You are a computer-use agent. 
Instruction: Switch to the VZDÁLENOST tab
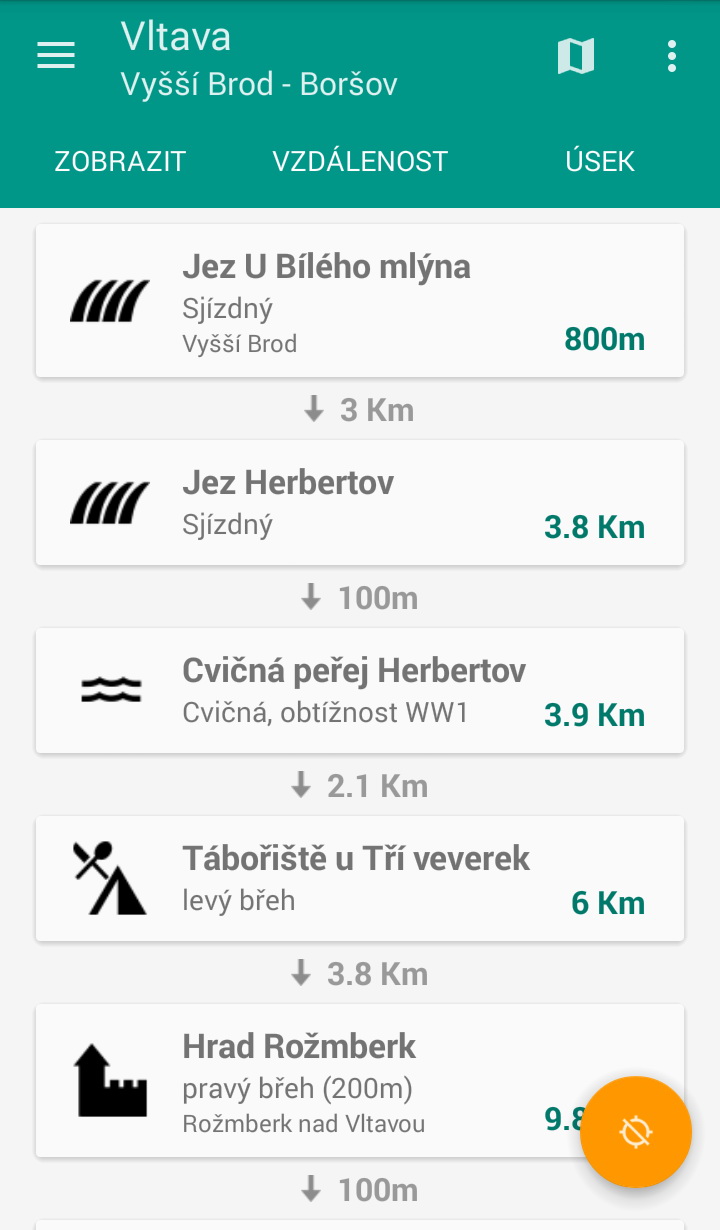tap(360, 162)
